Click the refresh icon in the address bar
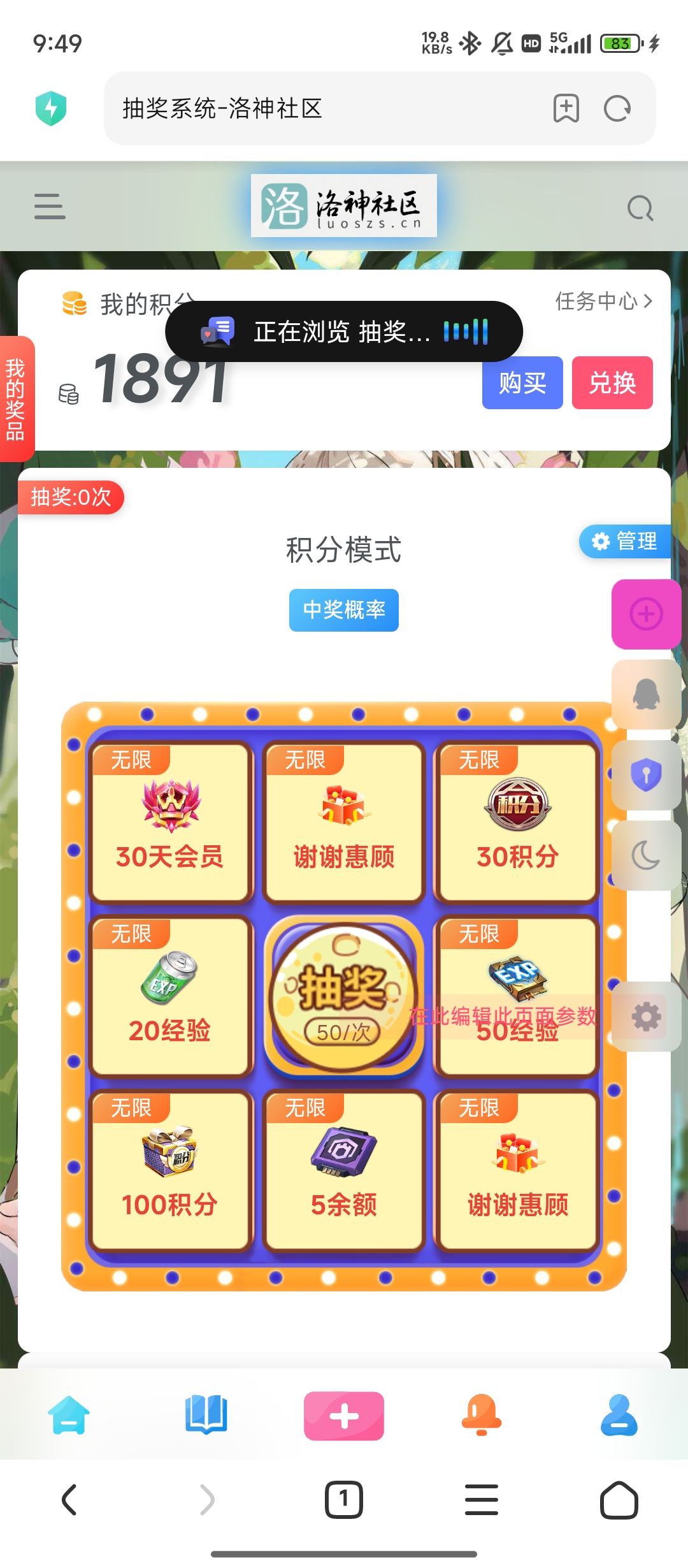Image resolution: width=688 pixels, height=1568 pixels. 615,109
